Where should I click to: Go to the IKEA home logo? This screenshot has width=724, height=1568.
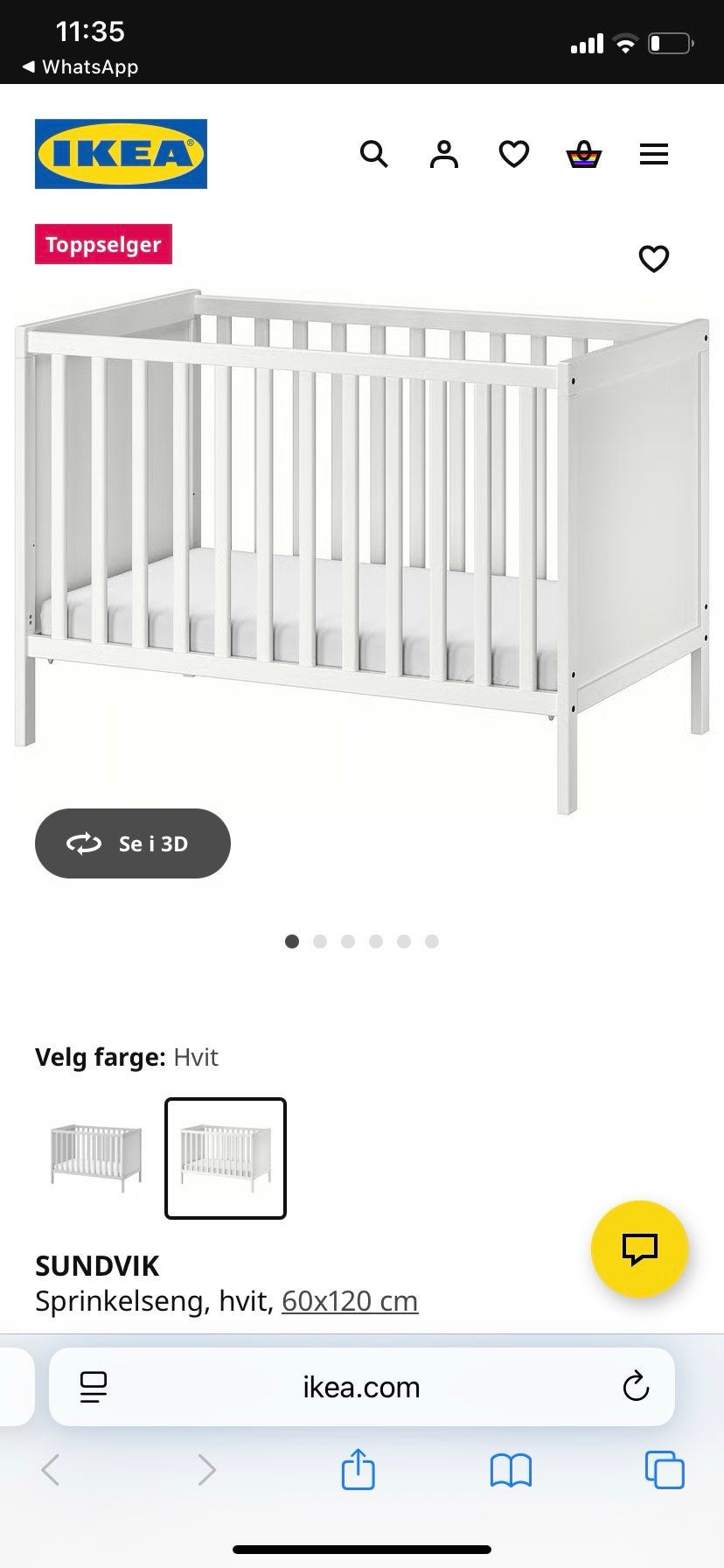tap(121, 154)
